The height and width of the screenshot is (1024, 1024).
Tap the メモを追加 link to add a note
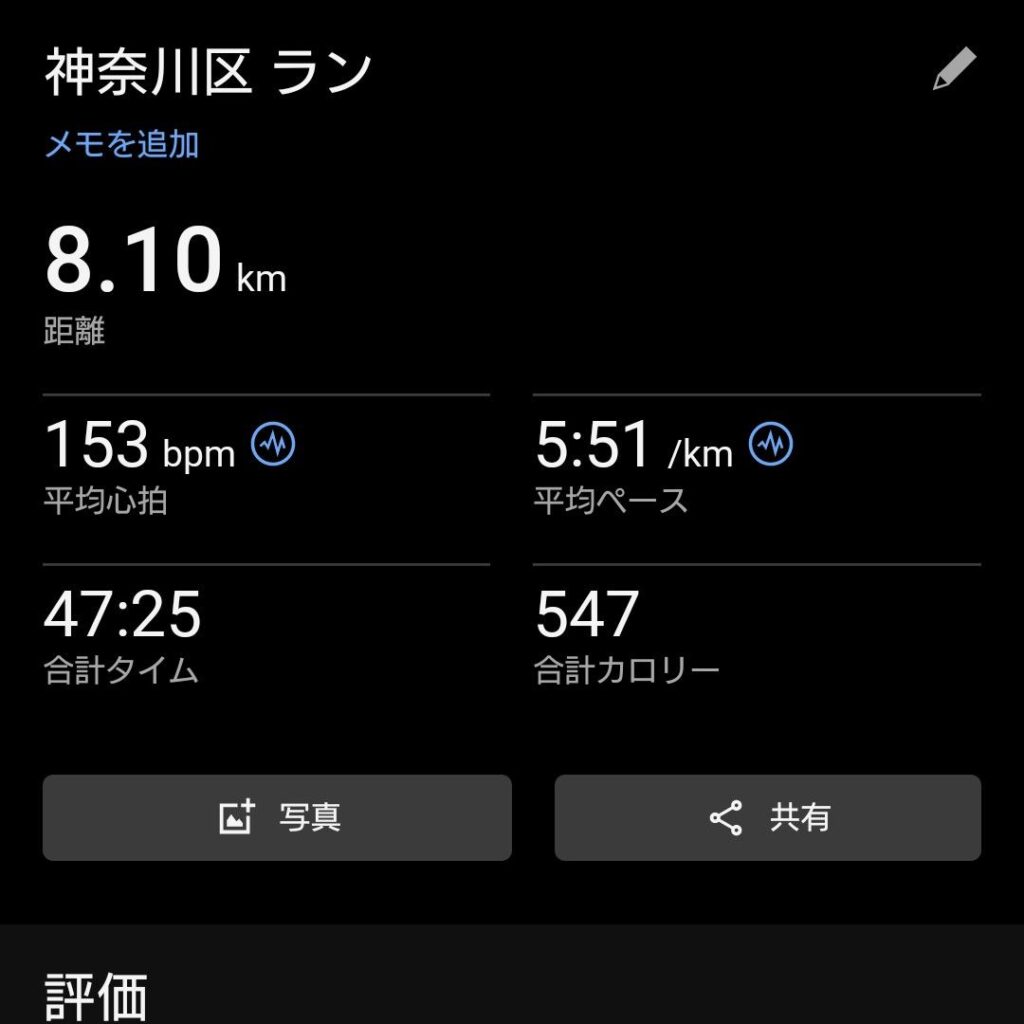pos(122,145)
